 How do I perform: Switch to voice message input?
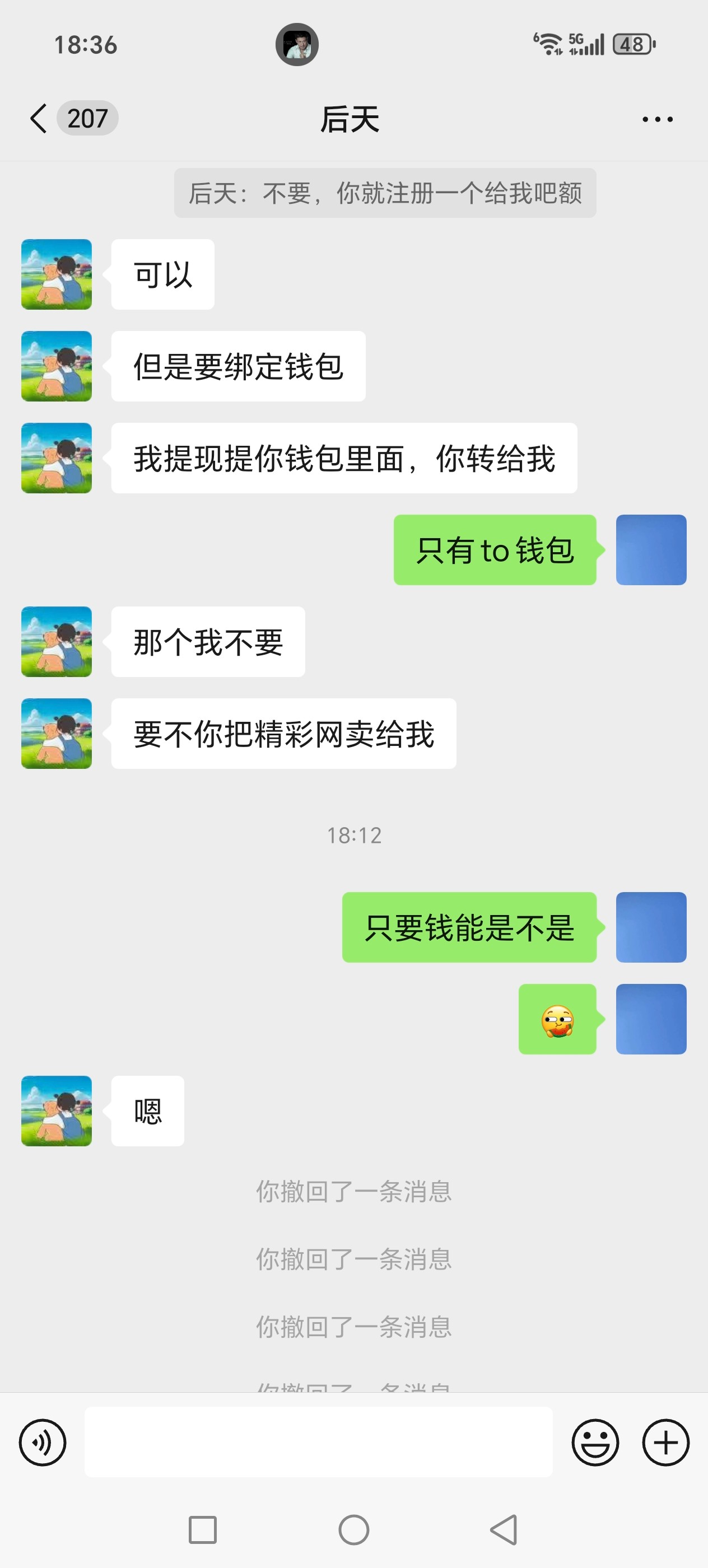[x=43, y=1442]
